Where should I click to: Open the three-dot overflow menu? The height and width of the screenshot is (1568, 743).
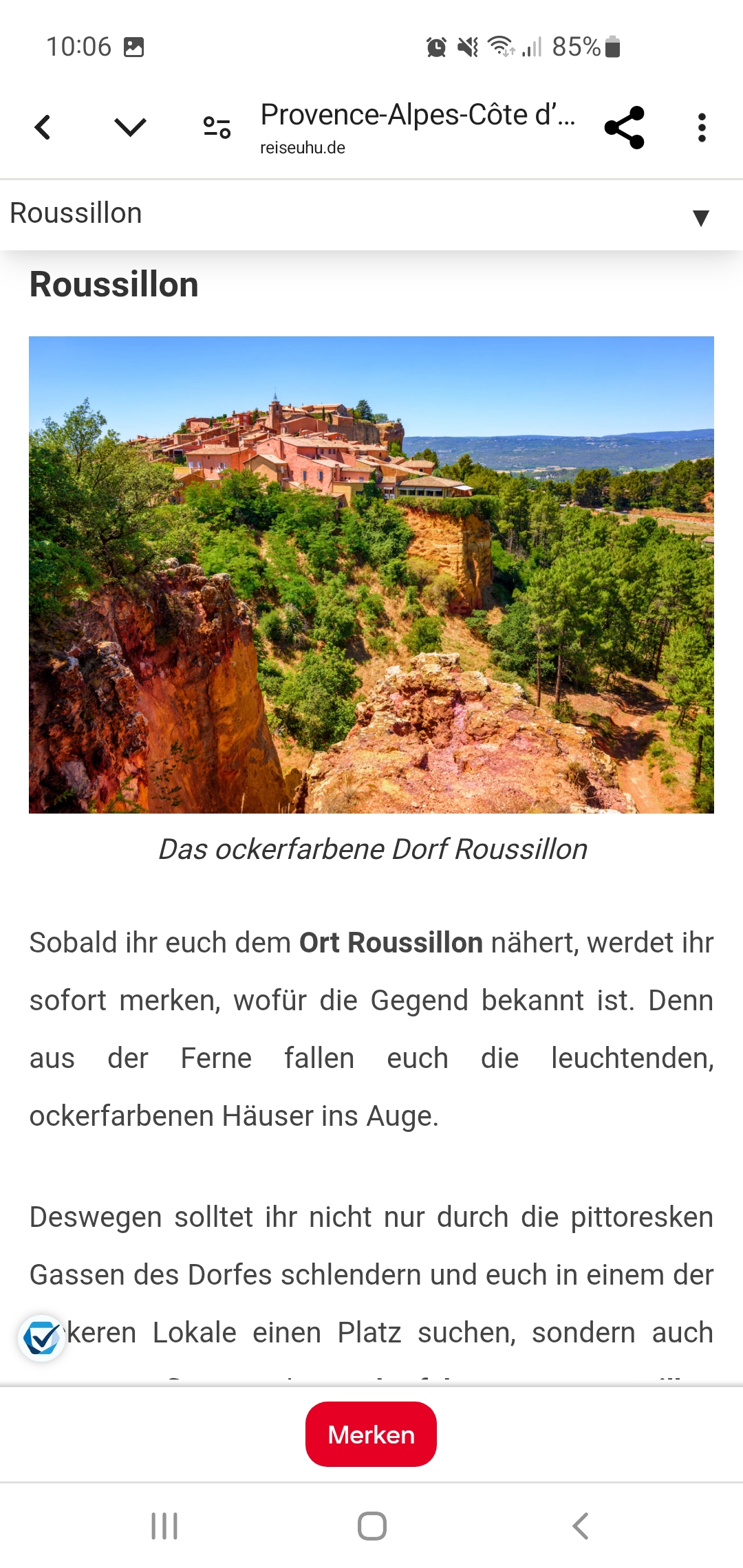pyautogui.click(x=701, y=127)
